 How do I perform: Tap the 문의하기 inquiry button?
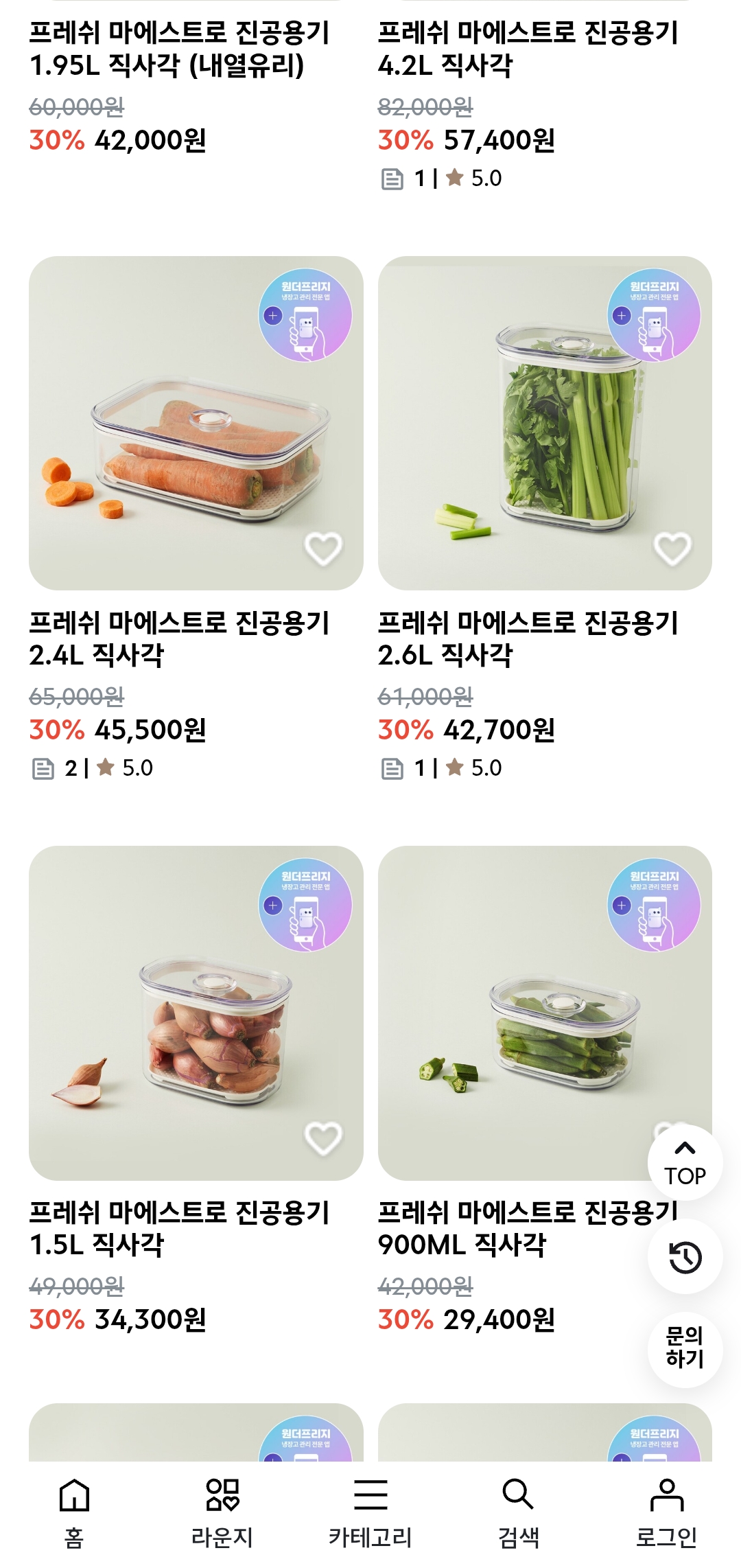tap(685, 1348)
